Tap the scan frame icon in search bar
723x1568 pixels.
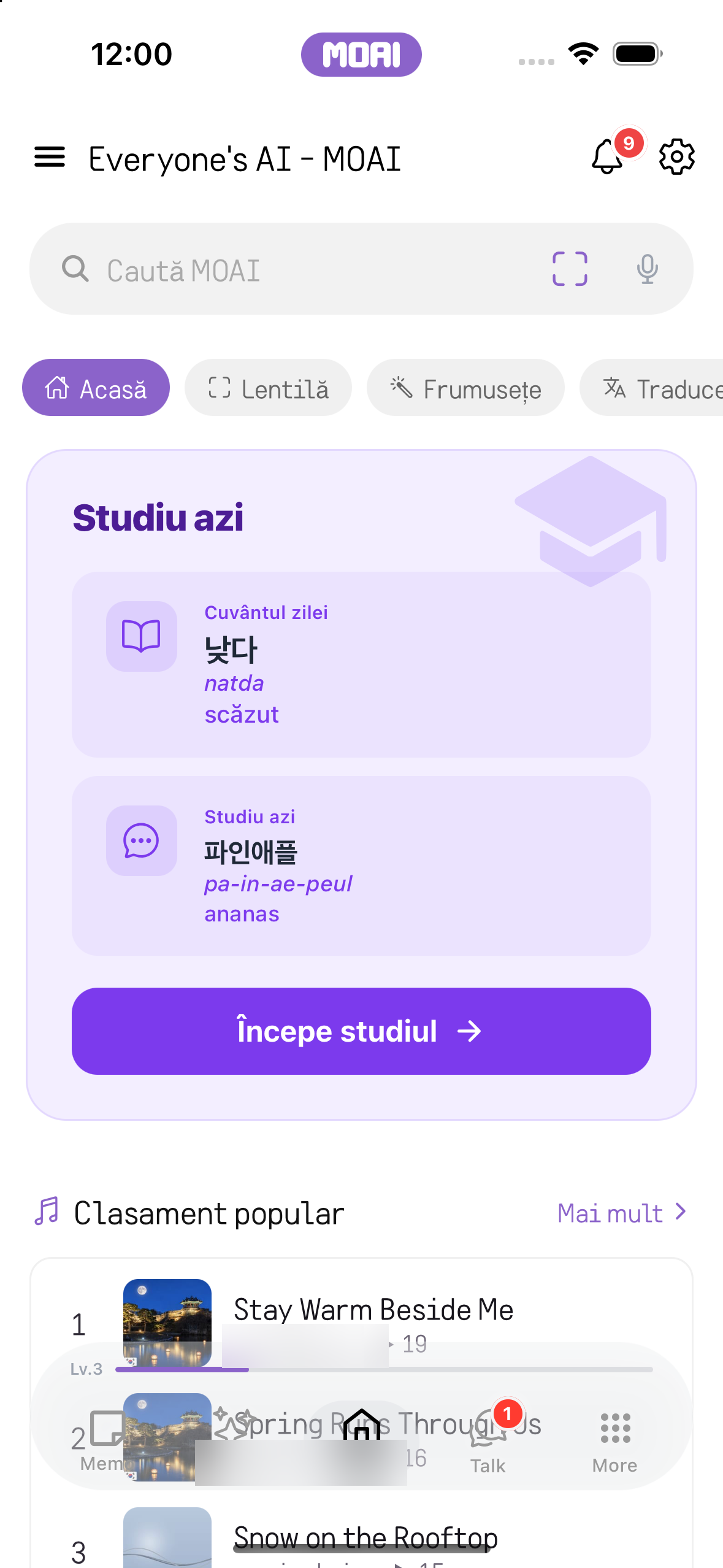570,269
